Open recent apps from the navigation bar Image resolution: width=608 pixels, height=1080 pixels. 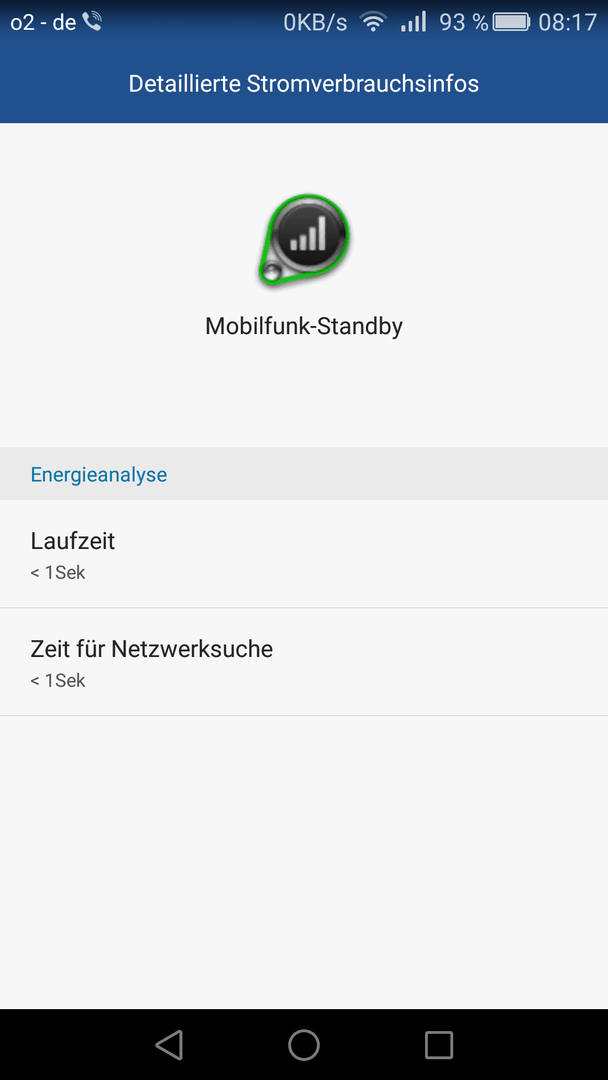439,1044
